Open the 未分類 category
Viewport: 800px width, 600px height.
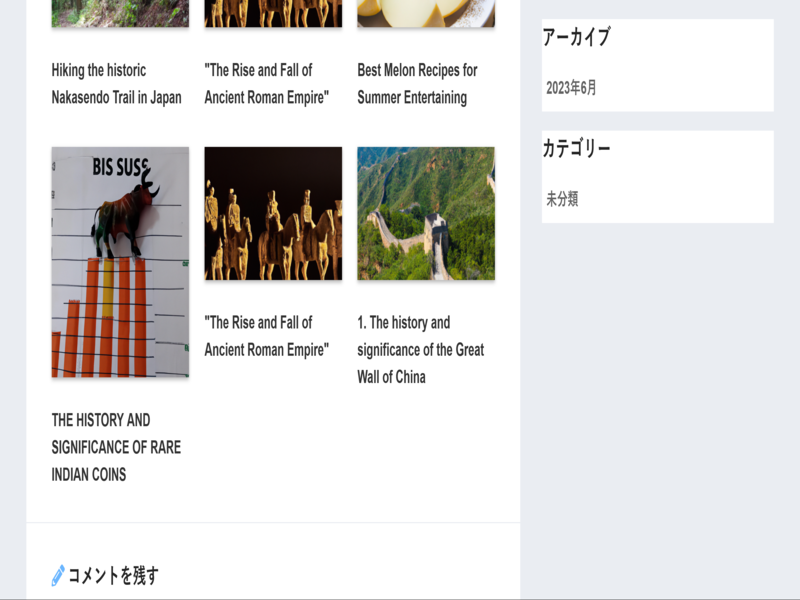pyautogui.click(x=562, y=199)
